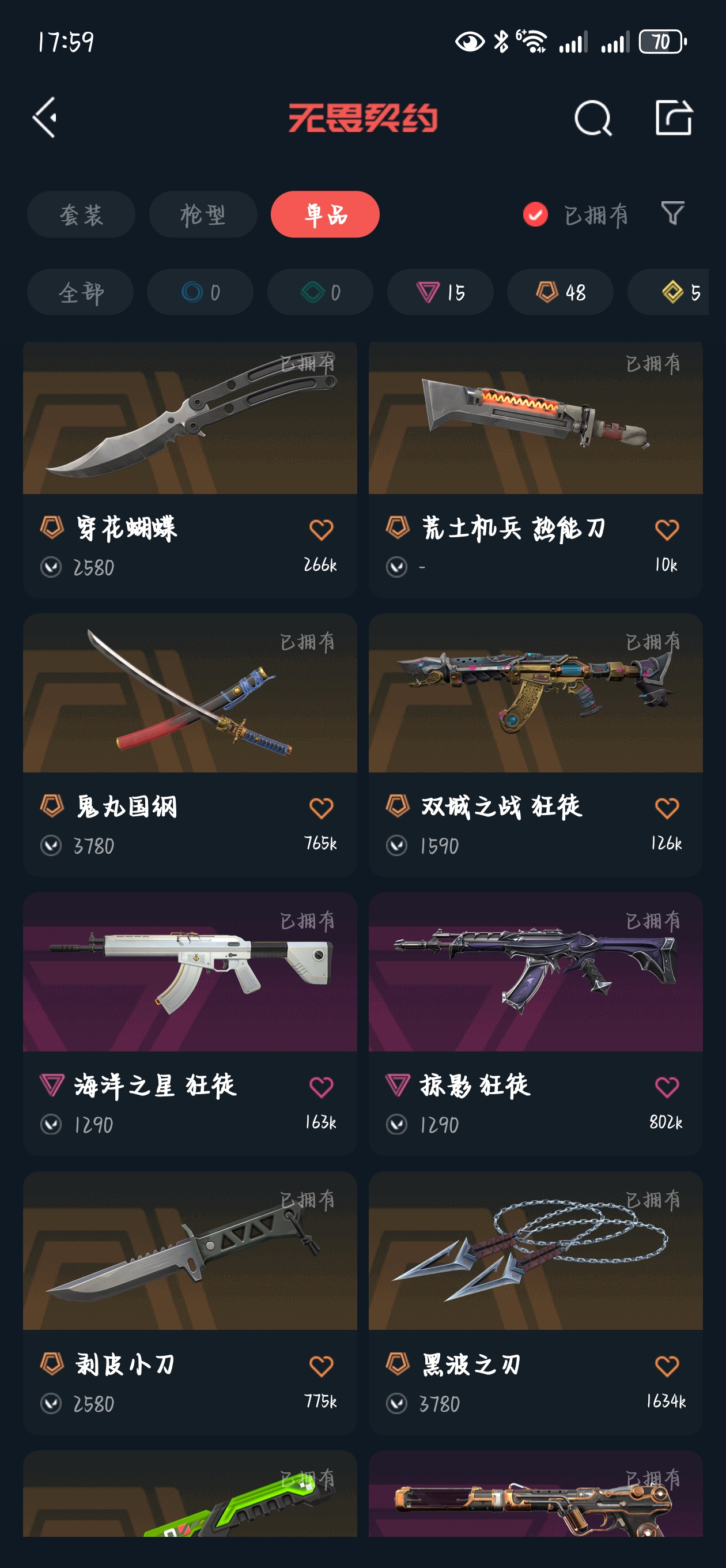726x1568 pixels.
Task: Favorite the 双城之战 狂徒 skin
Action: pyautogui.click(x=666, y=808)
